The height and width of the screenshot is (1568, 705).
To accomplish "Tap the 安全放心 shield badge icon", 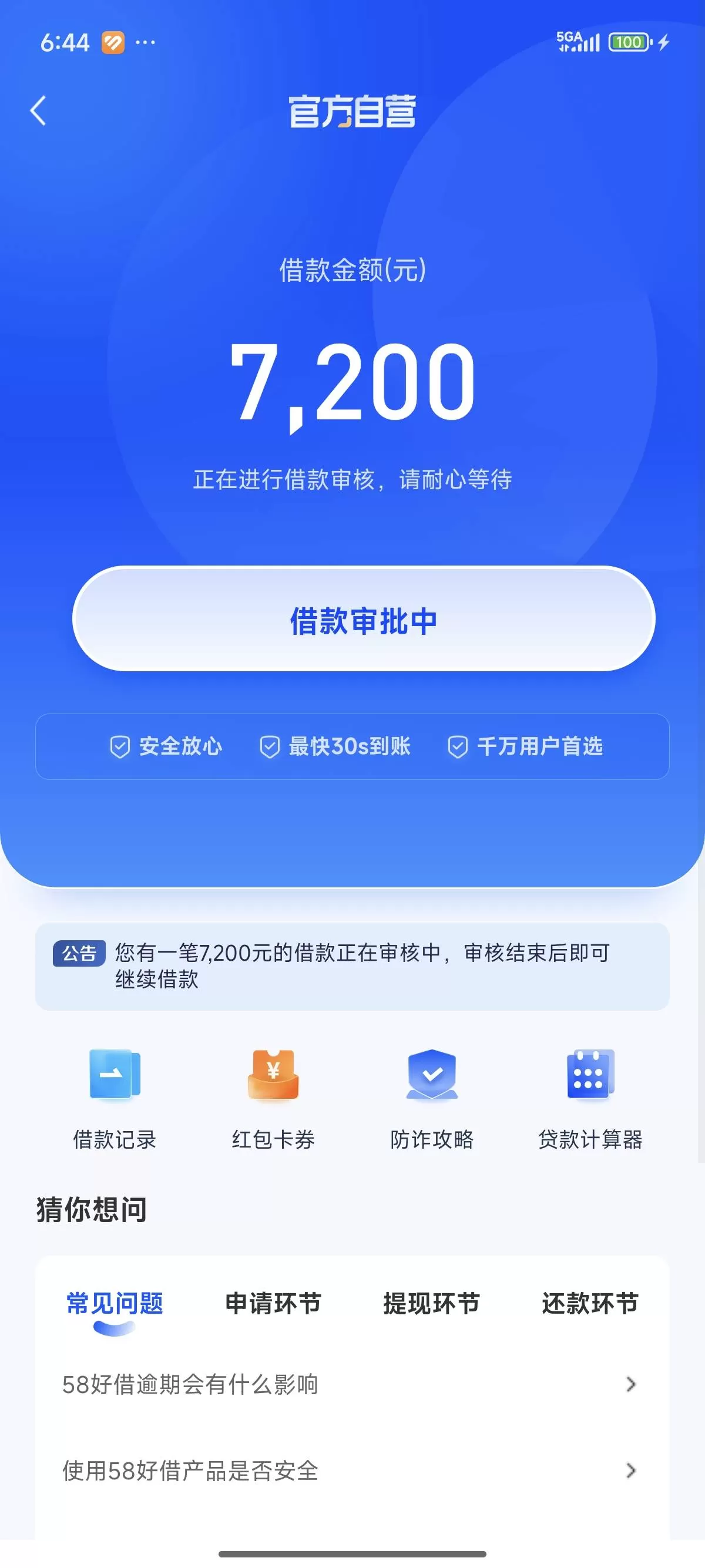I will pyautogui.click(x=121, y=747).
